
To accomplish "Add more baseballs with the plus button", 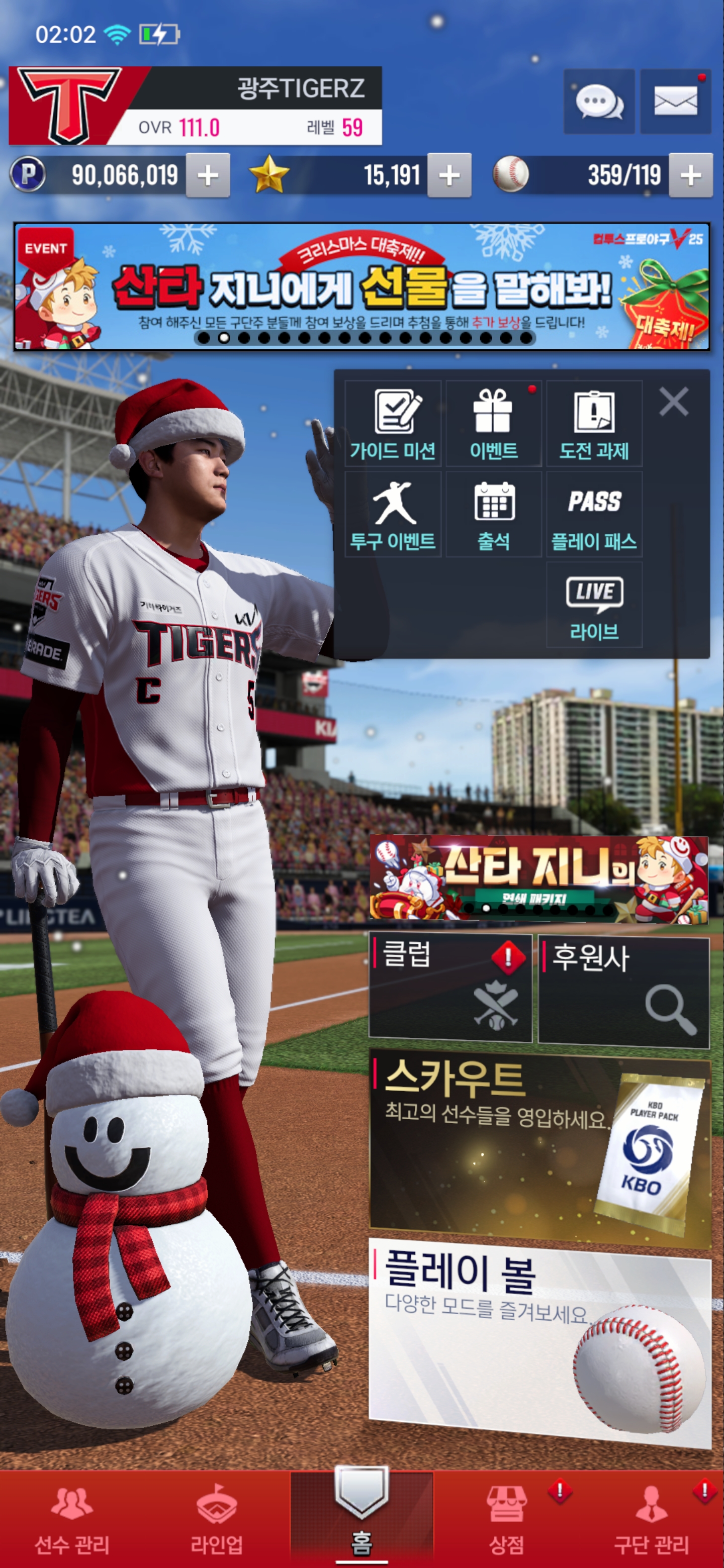I will tap(690, 175).
